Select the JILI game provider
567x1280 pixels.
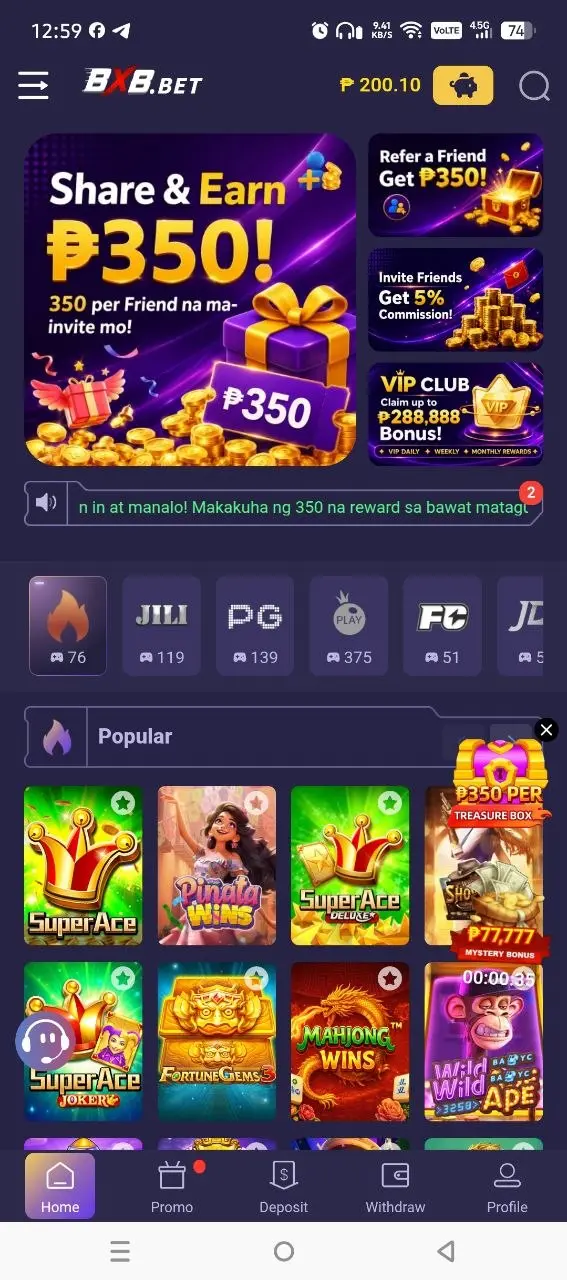tap(161, 626)
